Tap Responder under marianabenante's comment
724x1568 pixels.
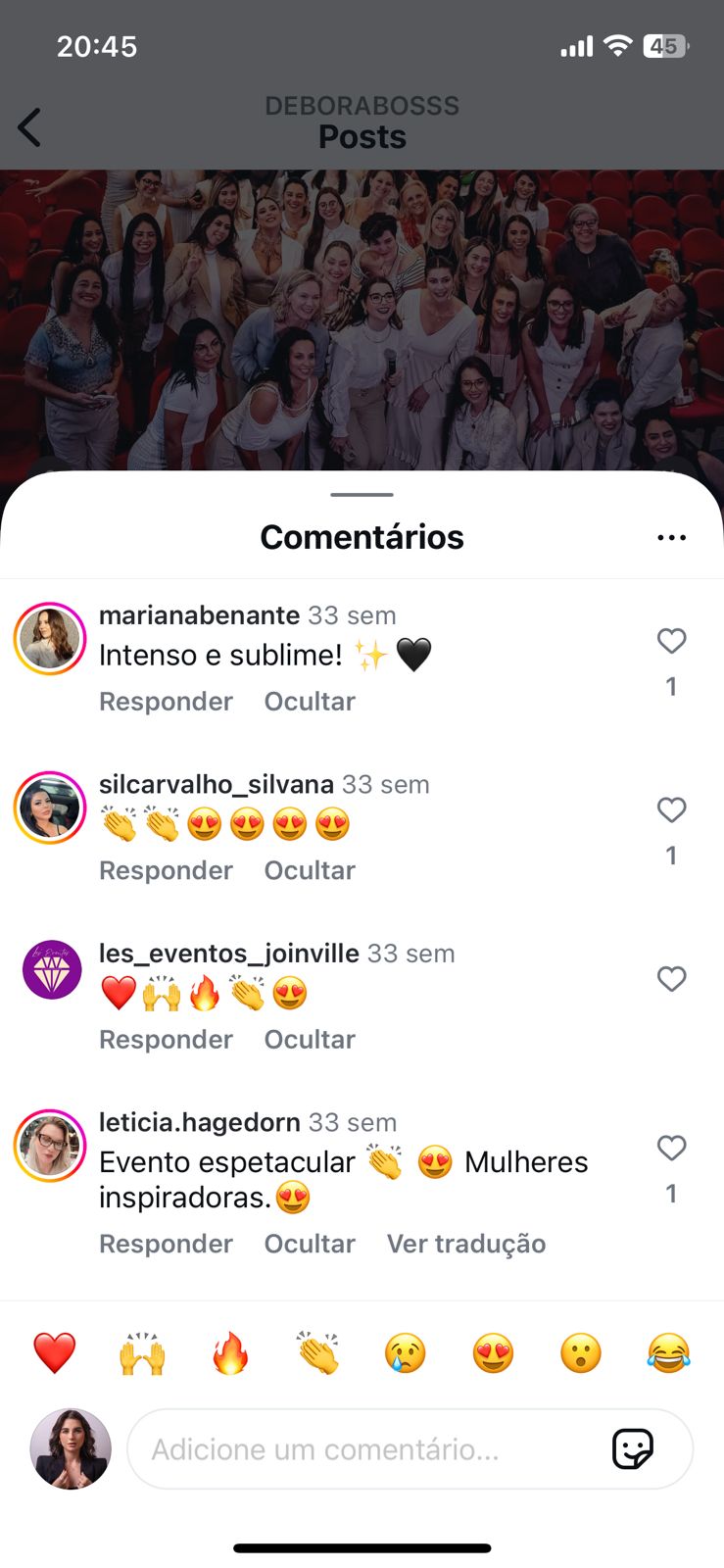tap(166, 702)
